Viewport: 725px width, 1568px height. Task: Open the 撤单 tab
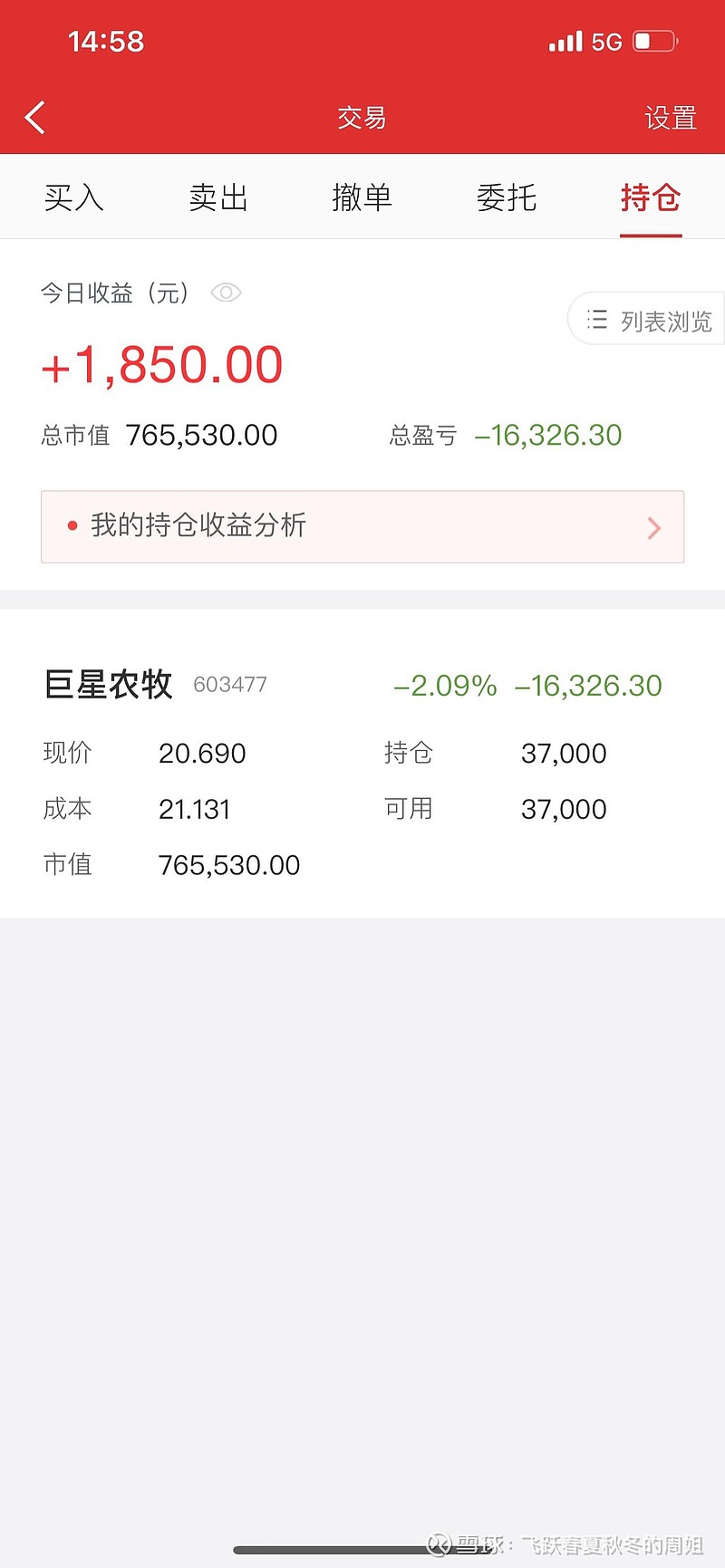362,197
